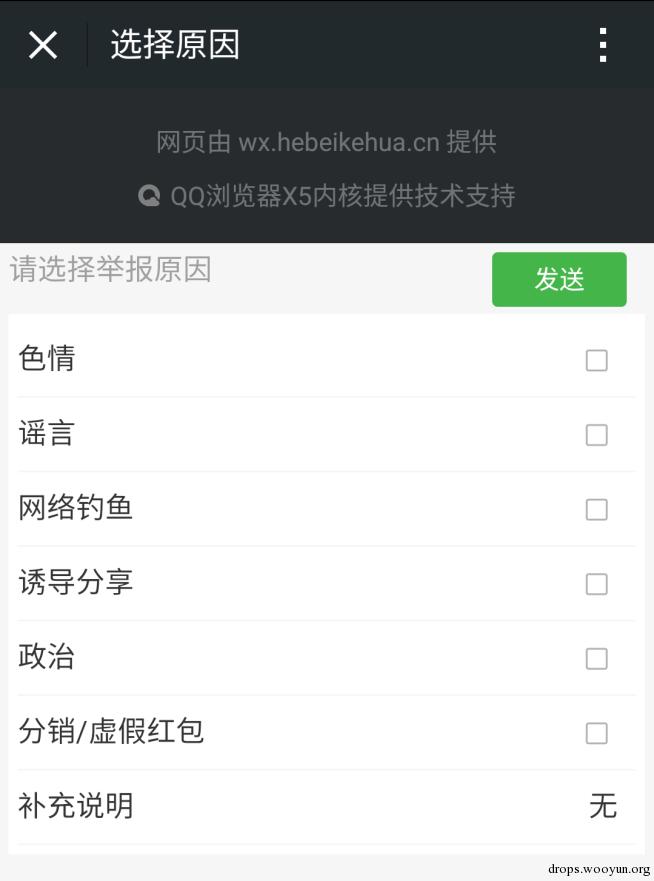Close the 选择原因 page
The width and height of the screenshot is (654, 881).
click(x=43, y=45)
